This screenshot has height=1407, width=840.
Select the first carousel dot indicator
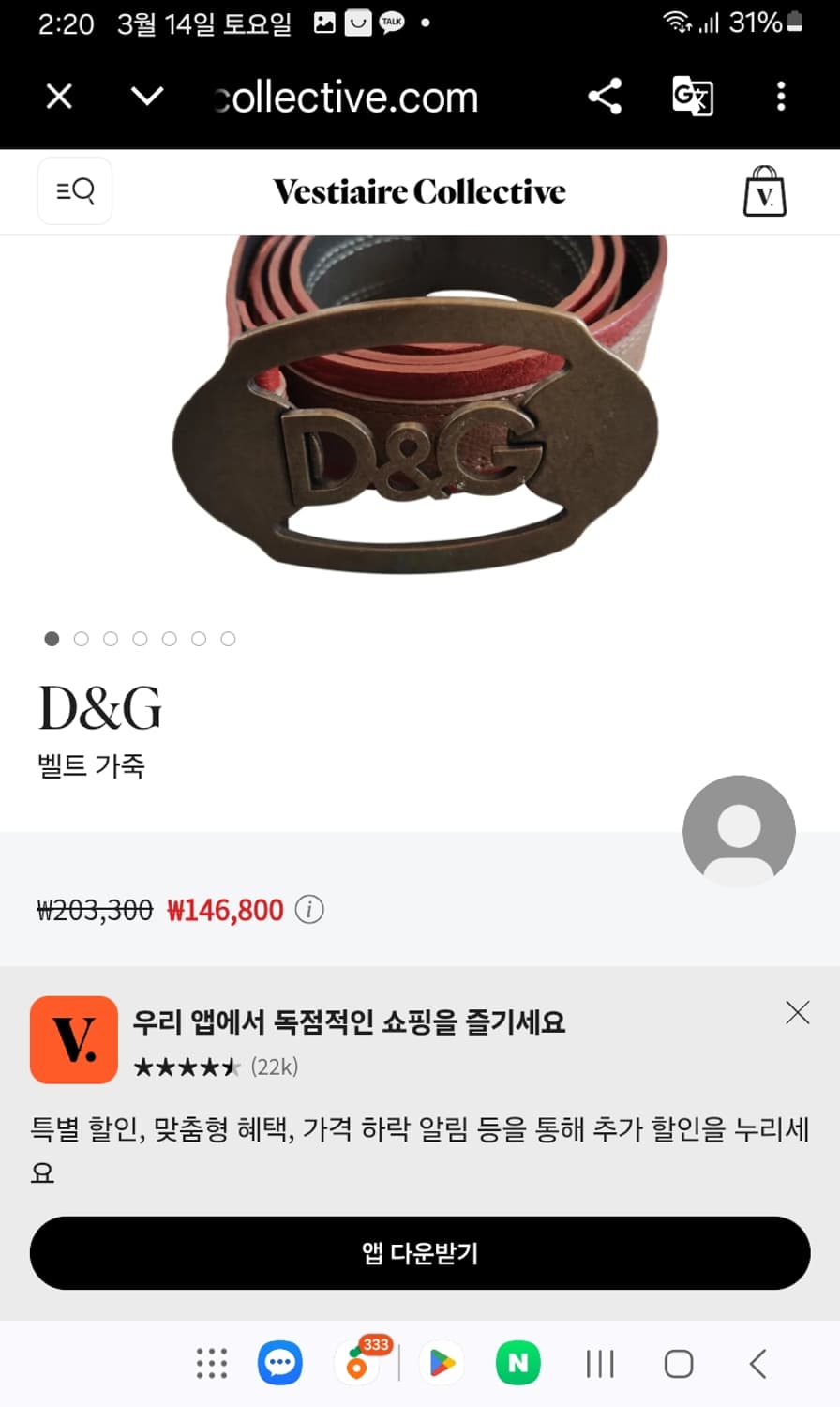(x=51, y=639)
